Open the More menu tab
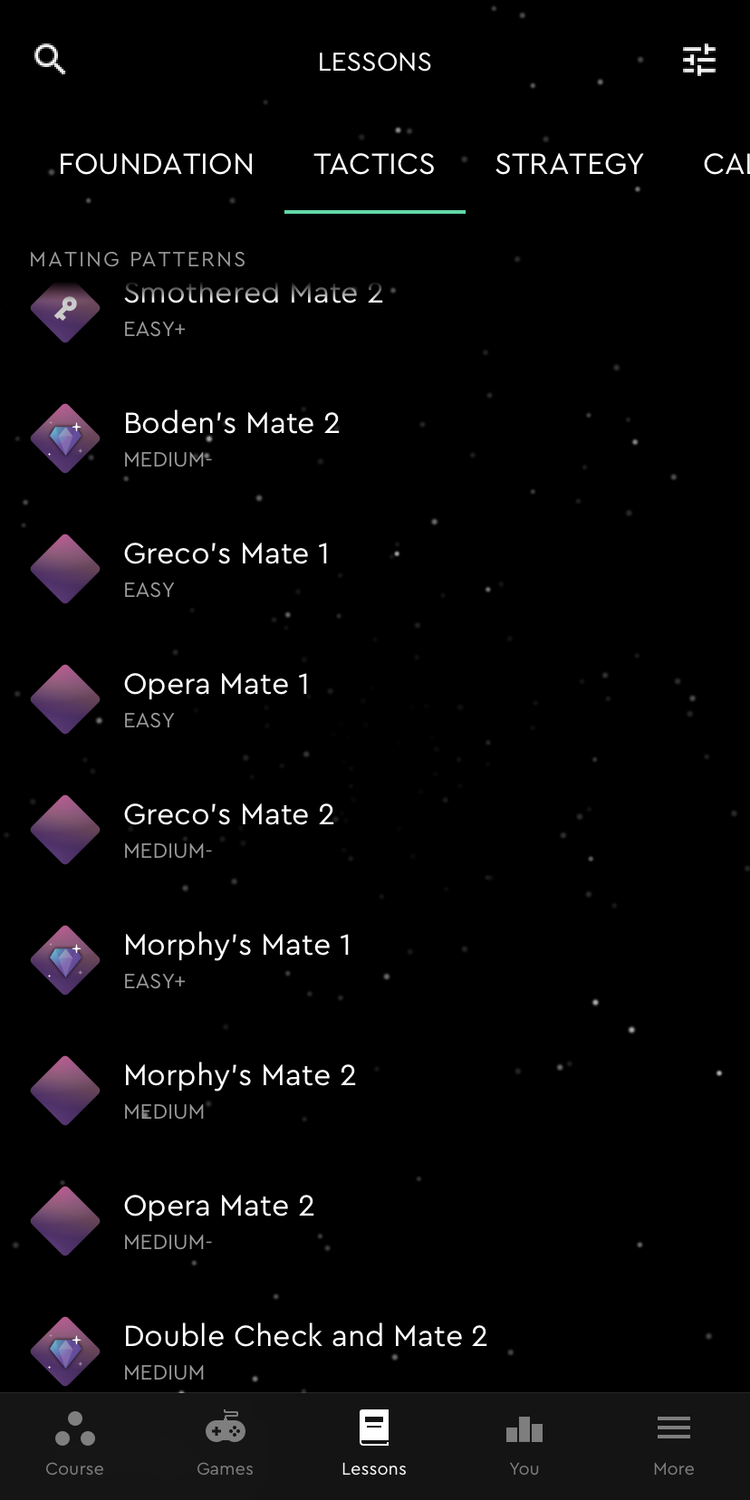750x1500 pixels. (x=673, y=1444)
